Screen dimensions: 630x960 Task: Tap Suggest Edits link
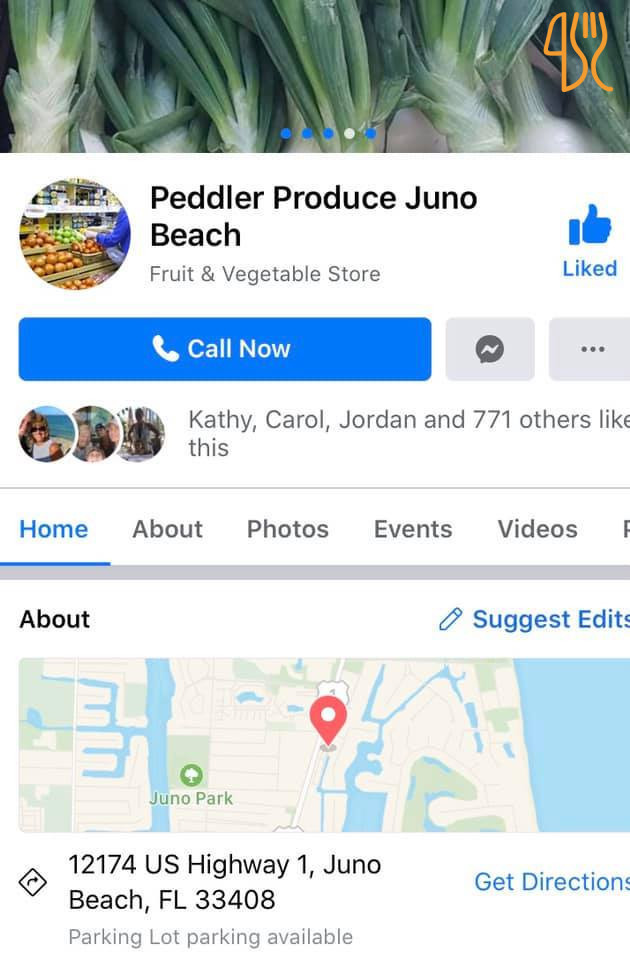point(534,619)
